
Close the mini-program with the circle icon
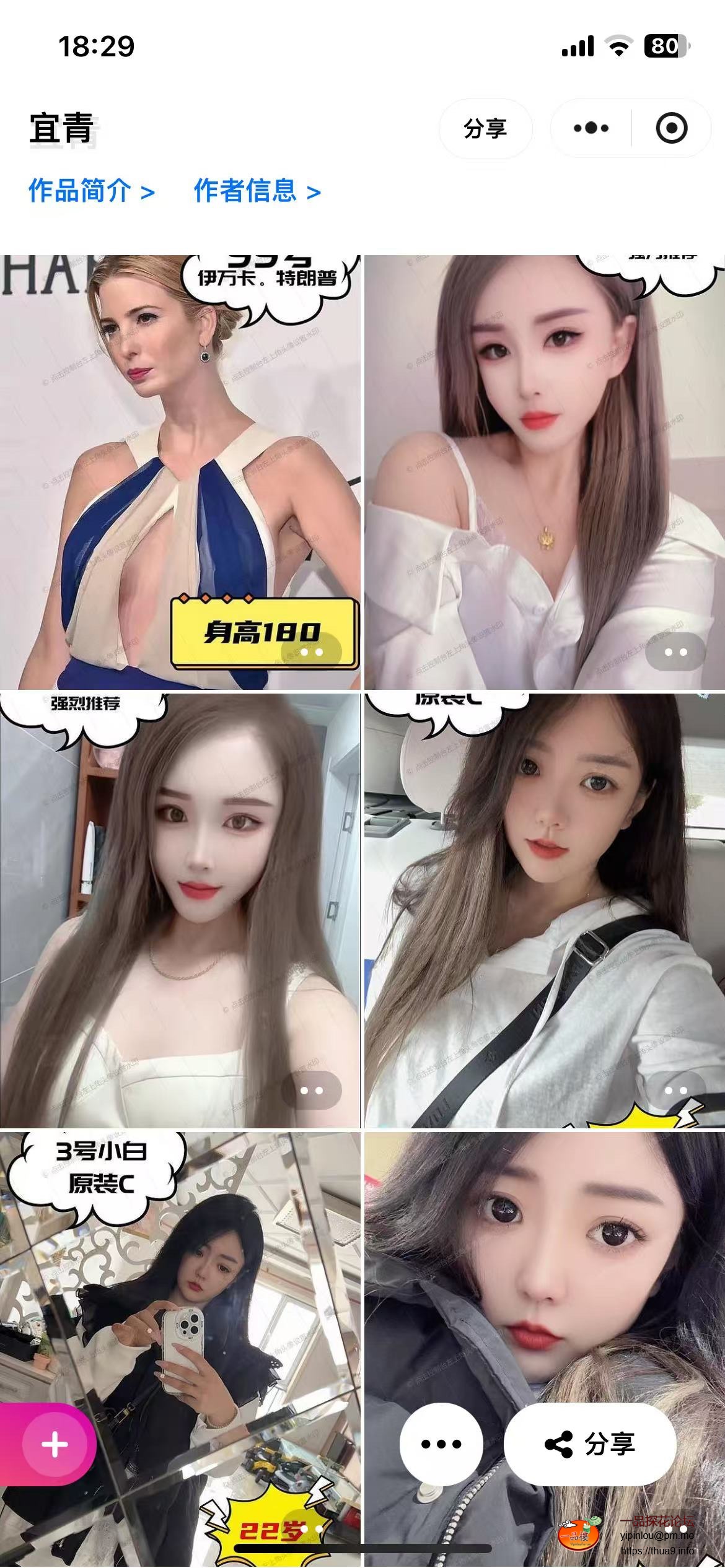pyautogui.click(x=671, y=129)
